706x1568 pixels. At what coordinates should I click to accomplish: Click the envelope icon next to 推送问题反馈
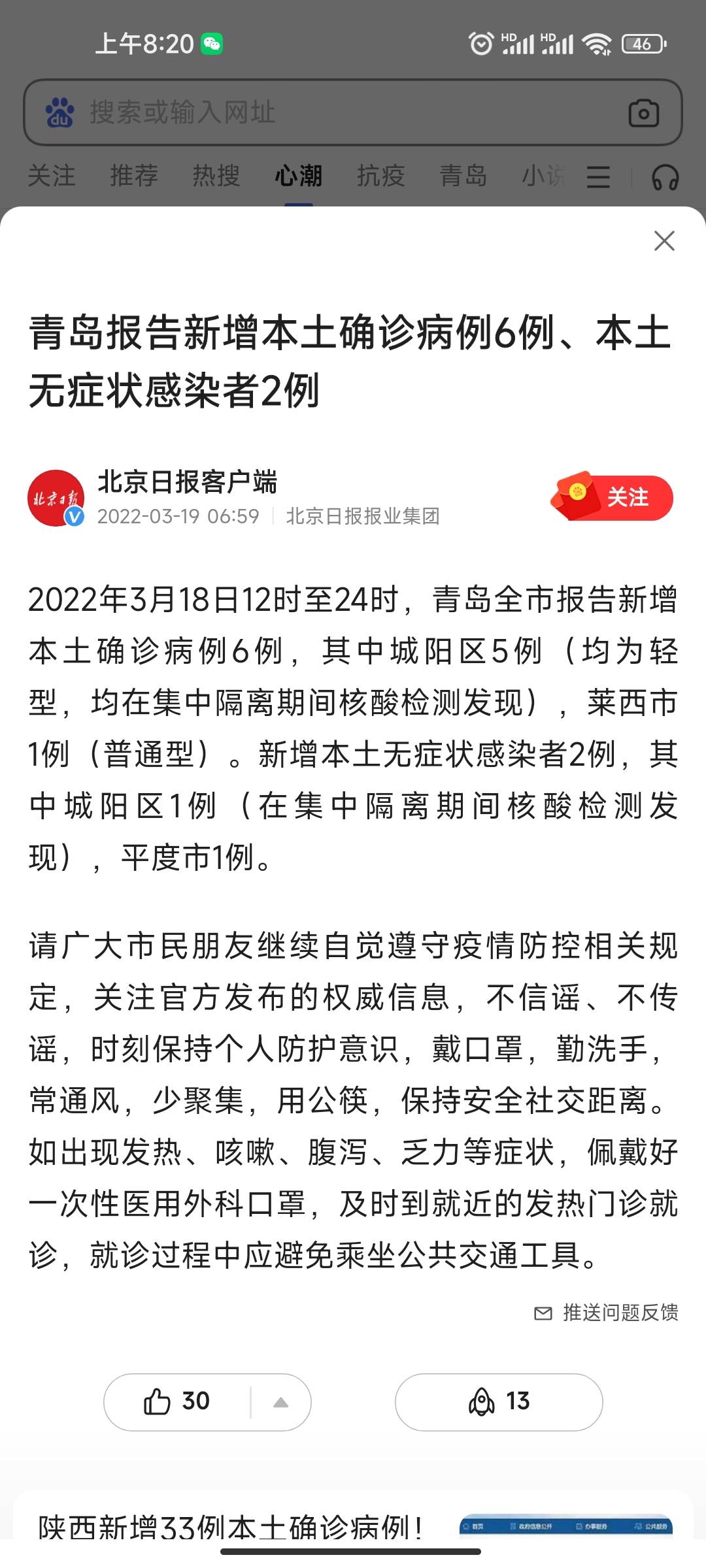tap(544, 1313)
